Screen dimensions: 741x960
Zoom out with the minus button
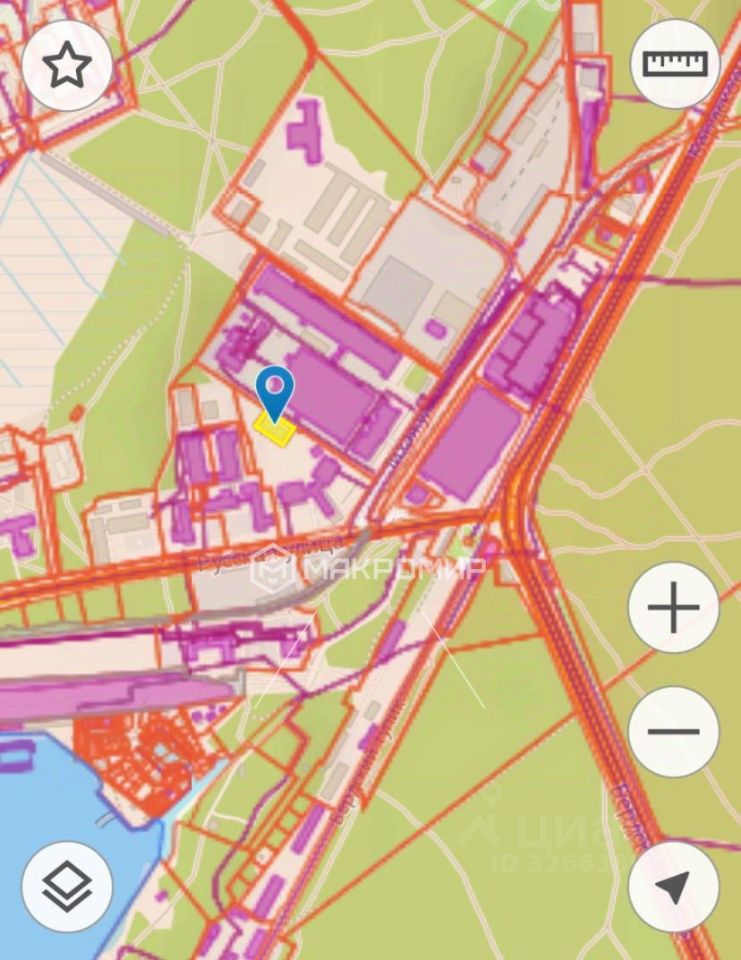(x=674, y=731)
